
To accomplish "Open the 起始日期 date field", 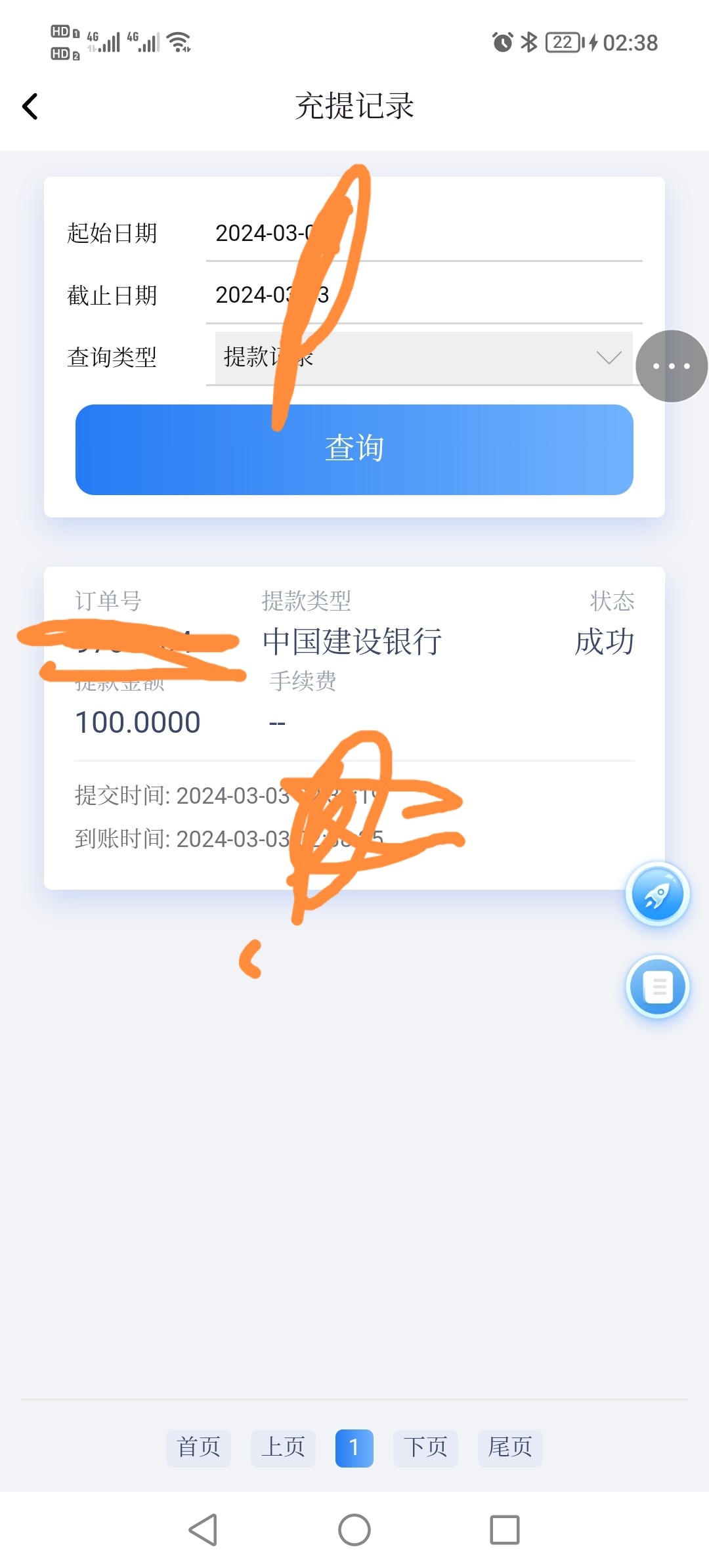I will click(x=423, y=234).
